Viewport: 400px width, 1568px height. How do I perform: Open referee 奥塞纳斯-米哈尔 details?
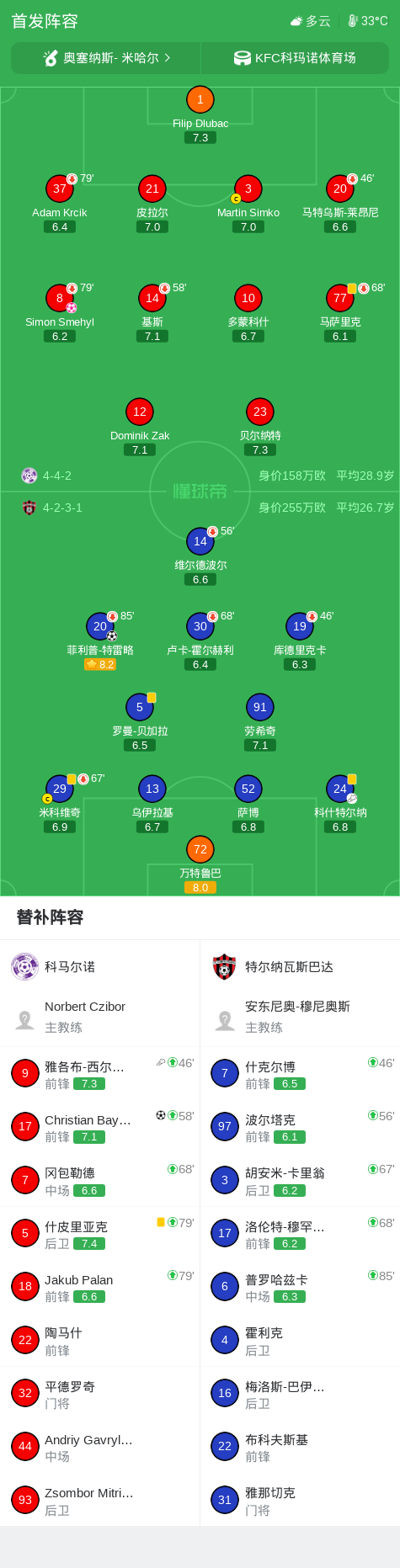tap(106, 58)
